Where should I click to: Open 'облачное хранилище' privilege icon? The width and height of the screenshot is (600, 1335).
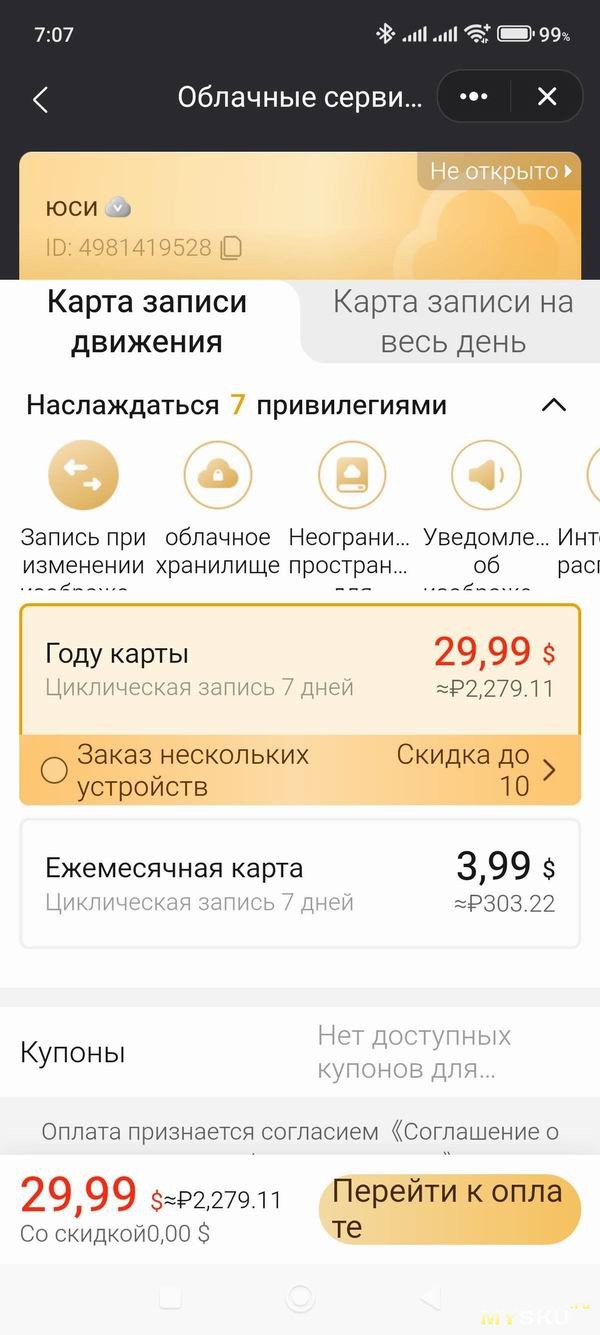coord(217,475)
